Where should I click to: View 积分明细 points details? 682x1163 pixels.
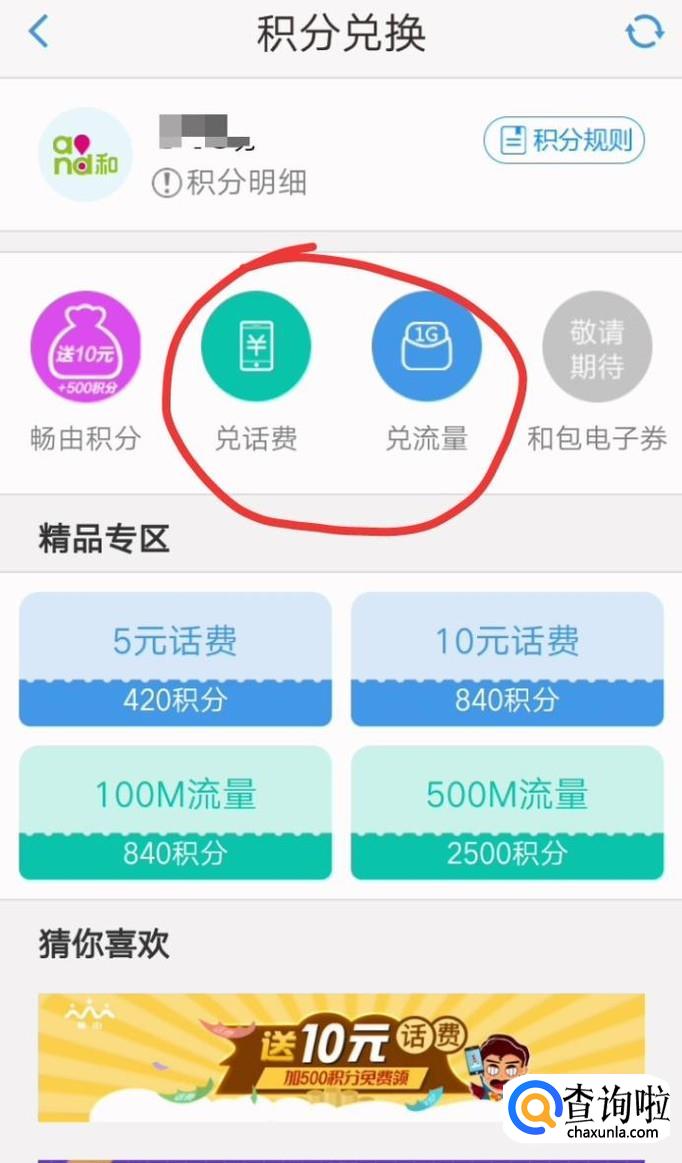(x=229, y=182)
